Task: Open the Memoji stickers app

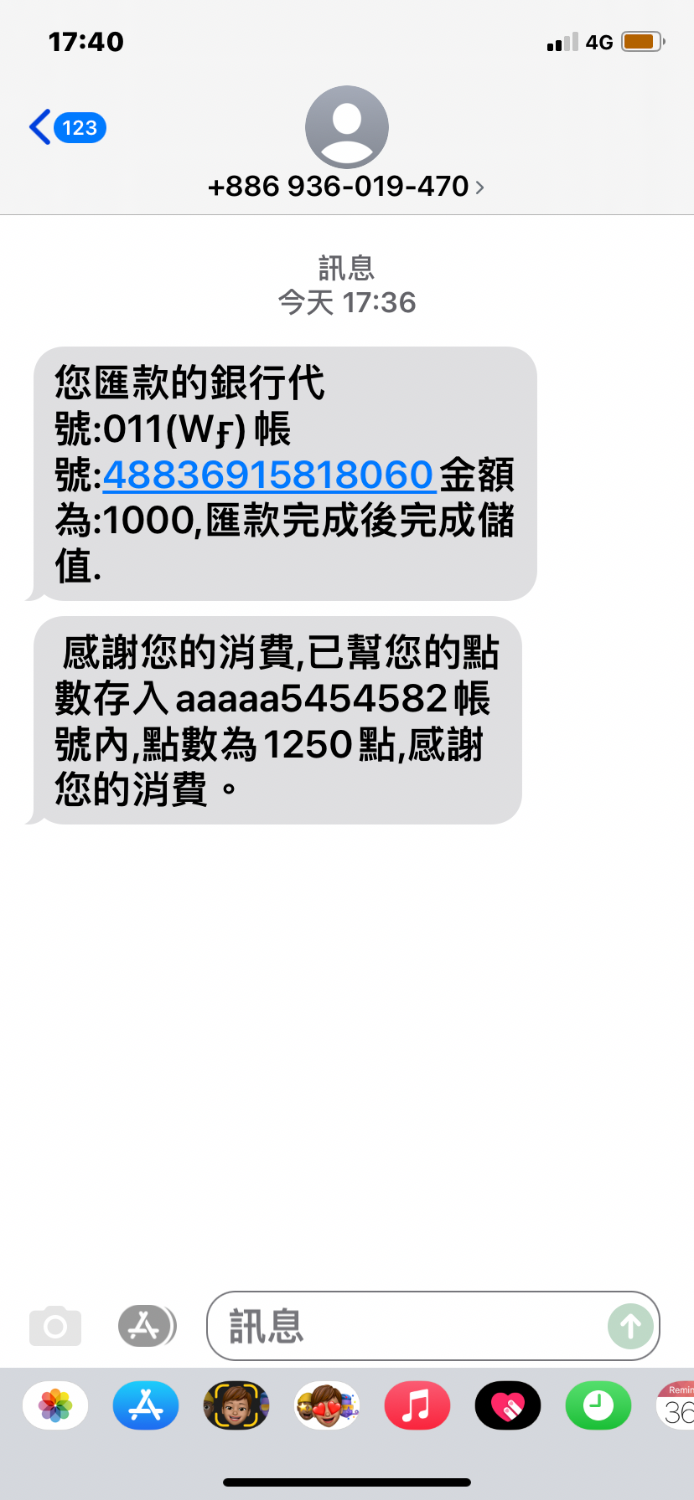Action: click(236, 1407)
